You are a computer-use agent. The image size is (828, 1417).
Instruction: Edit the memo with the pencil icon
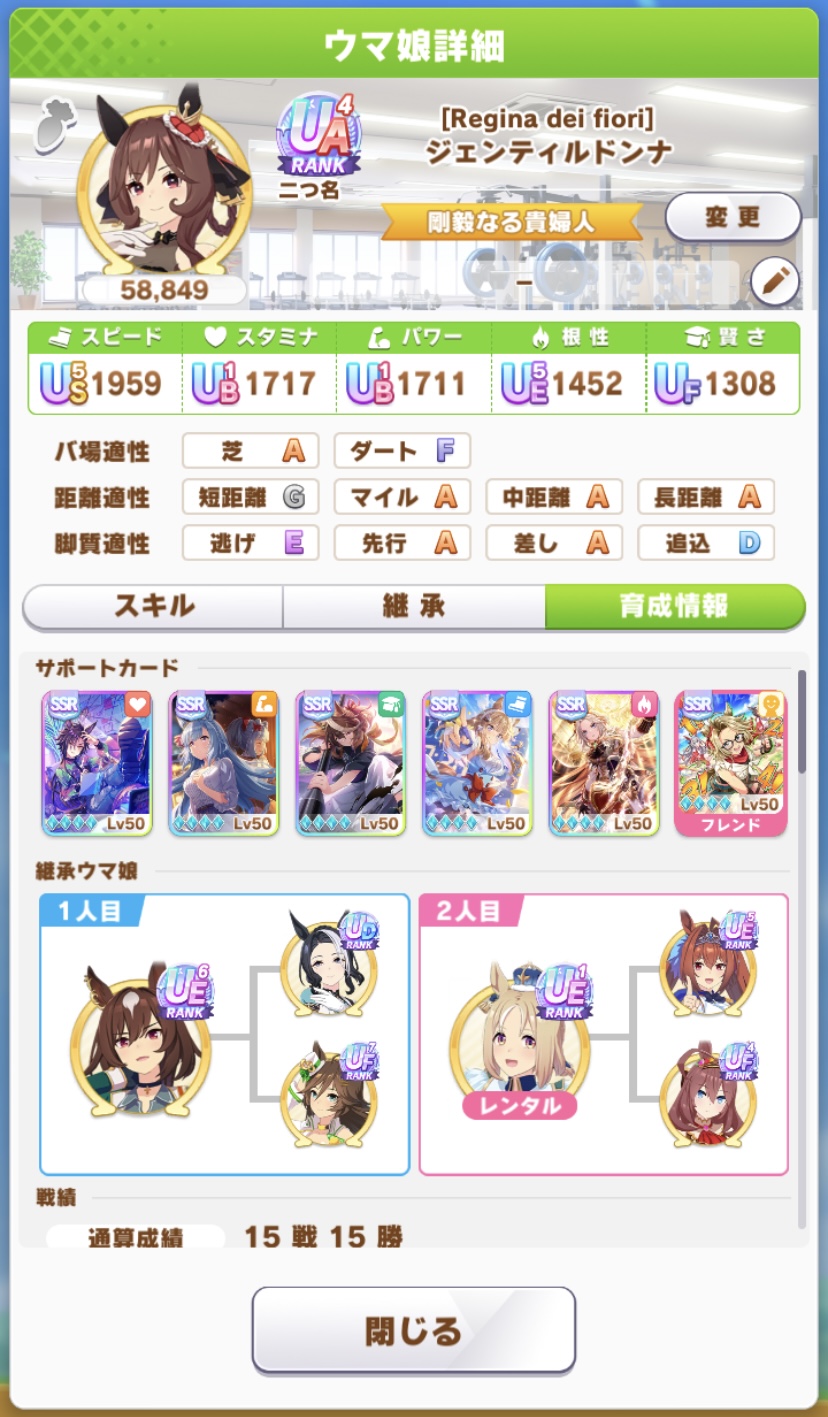774,283
